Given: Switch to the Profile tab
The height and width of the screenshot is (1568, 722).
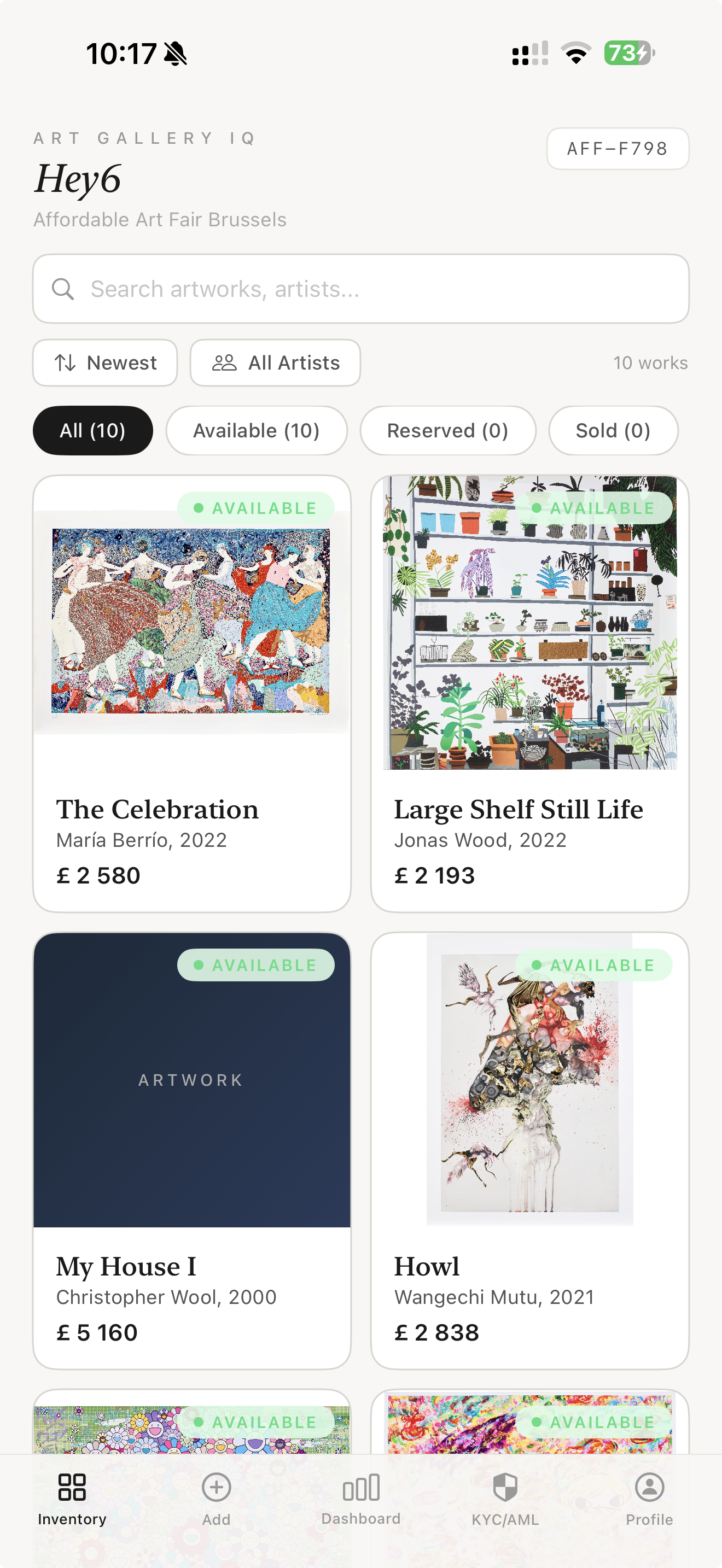Looking at the screenshot, I should (649, 1499).
